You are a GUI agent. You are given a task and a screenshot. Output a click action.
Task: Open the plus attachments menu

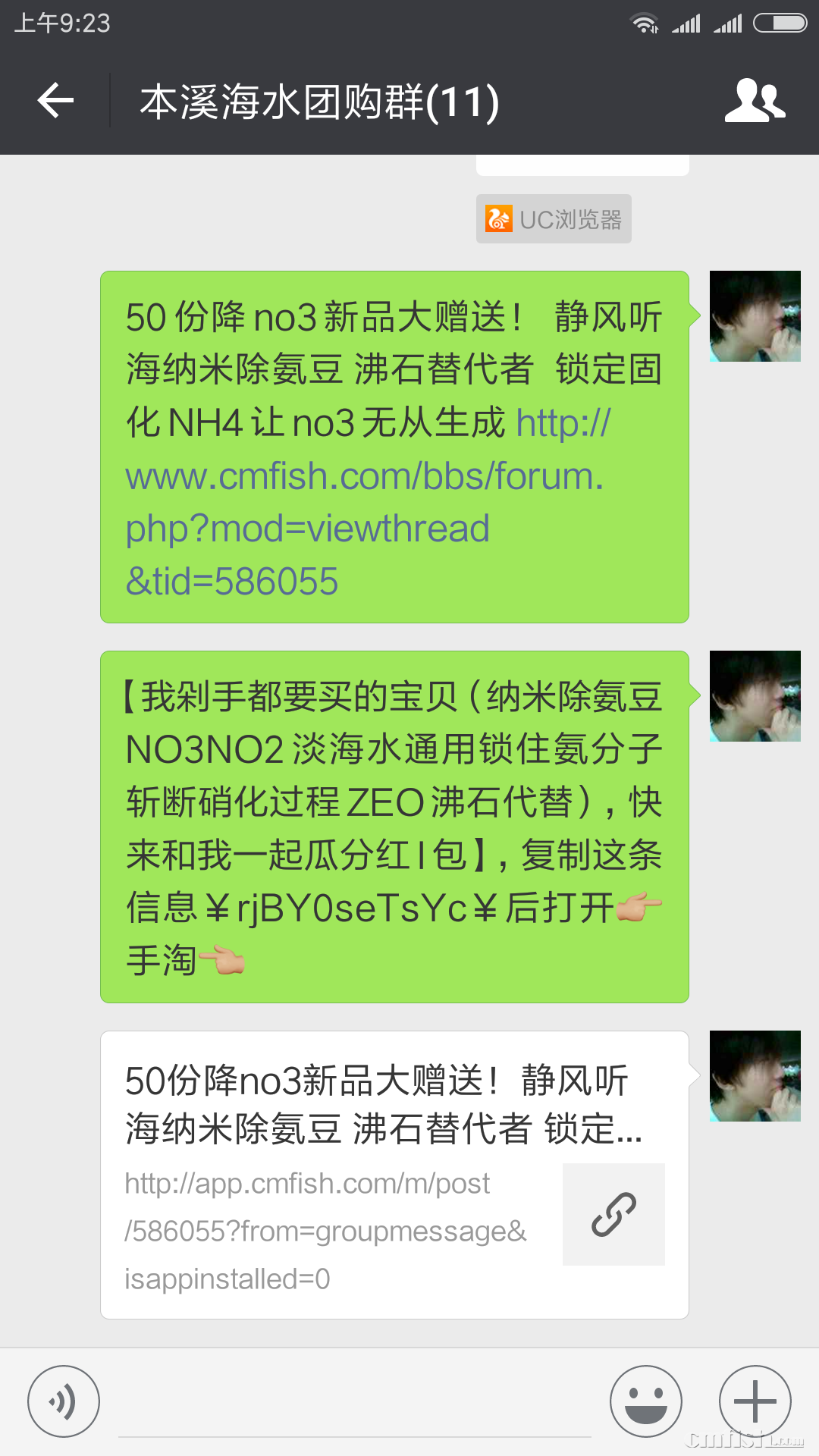tap(755, 1401)
